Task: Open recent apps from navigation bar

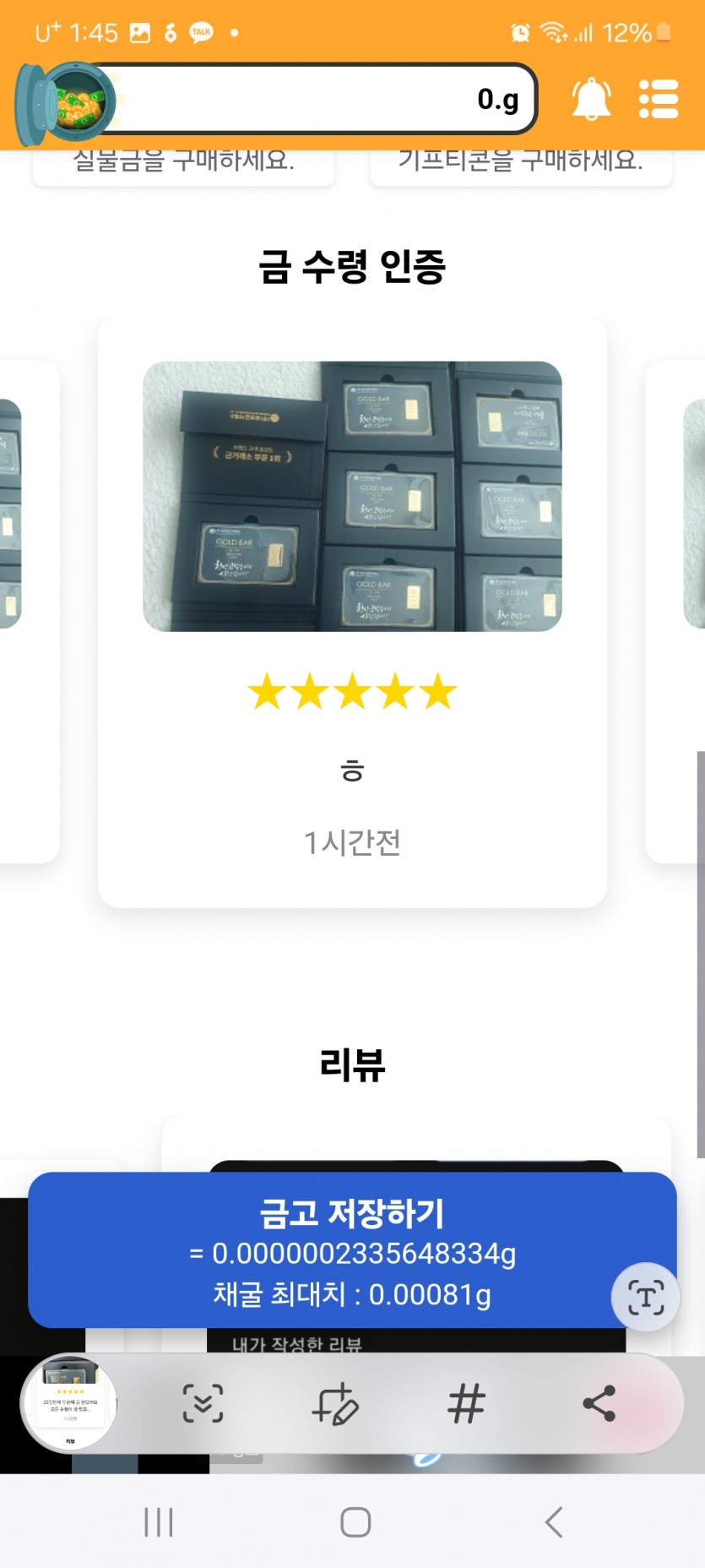Action: point(159,1522)
